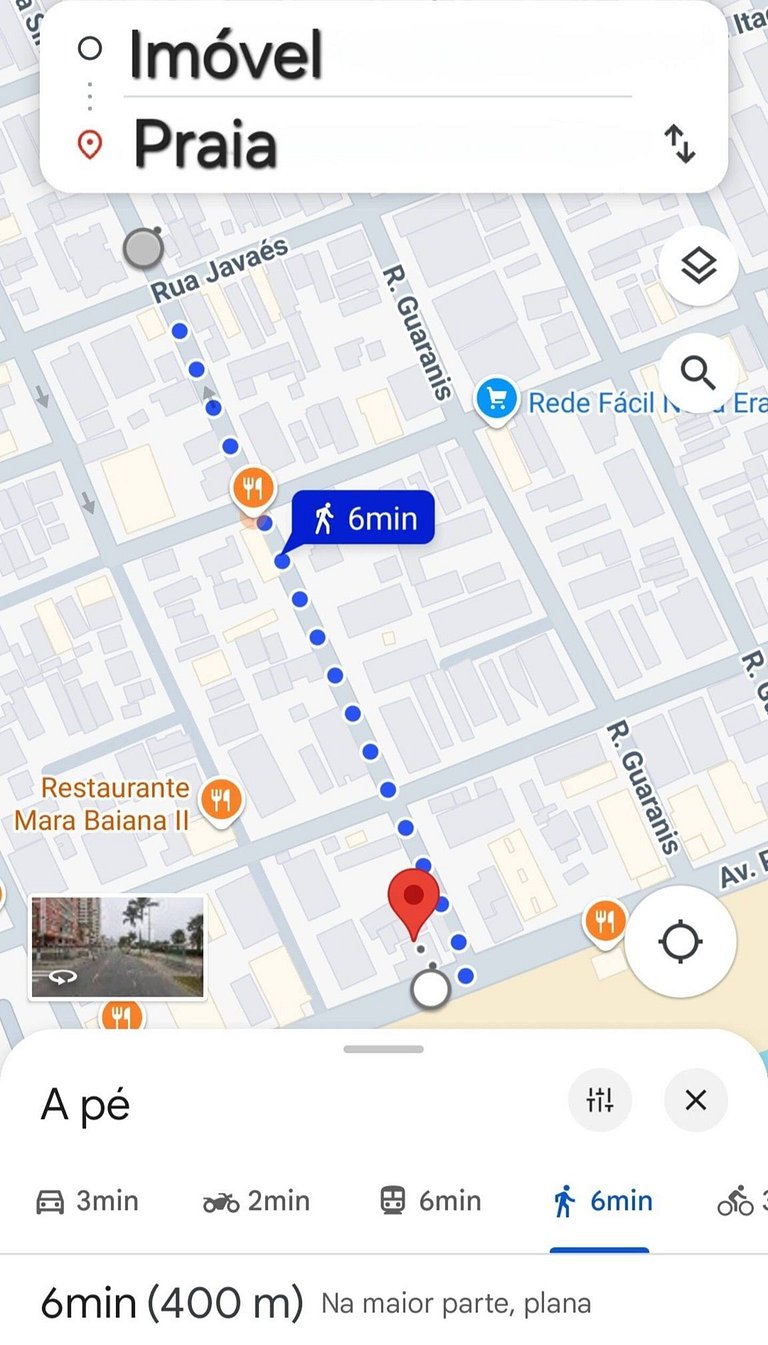Open route options with the sliders icon

(600, 1099)
